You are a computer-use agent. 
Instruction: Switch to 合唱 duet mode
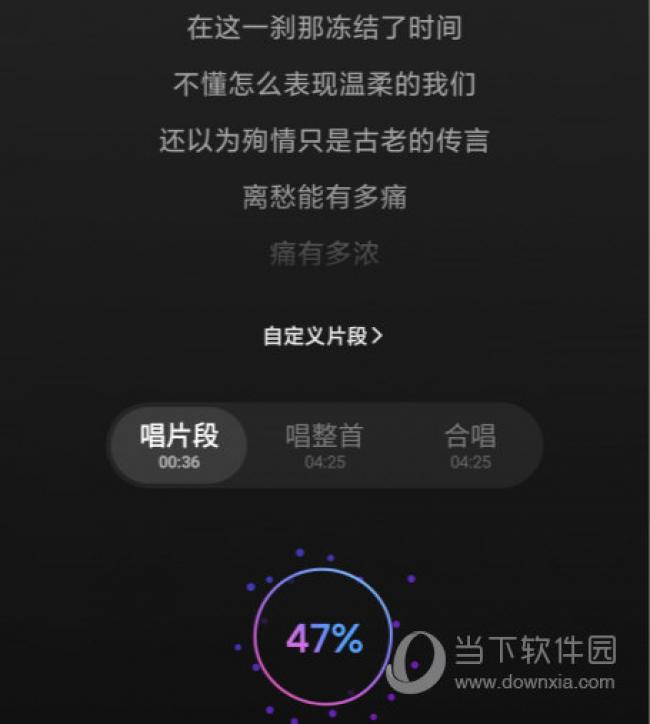469,445
